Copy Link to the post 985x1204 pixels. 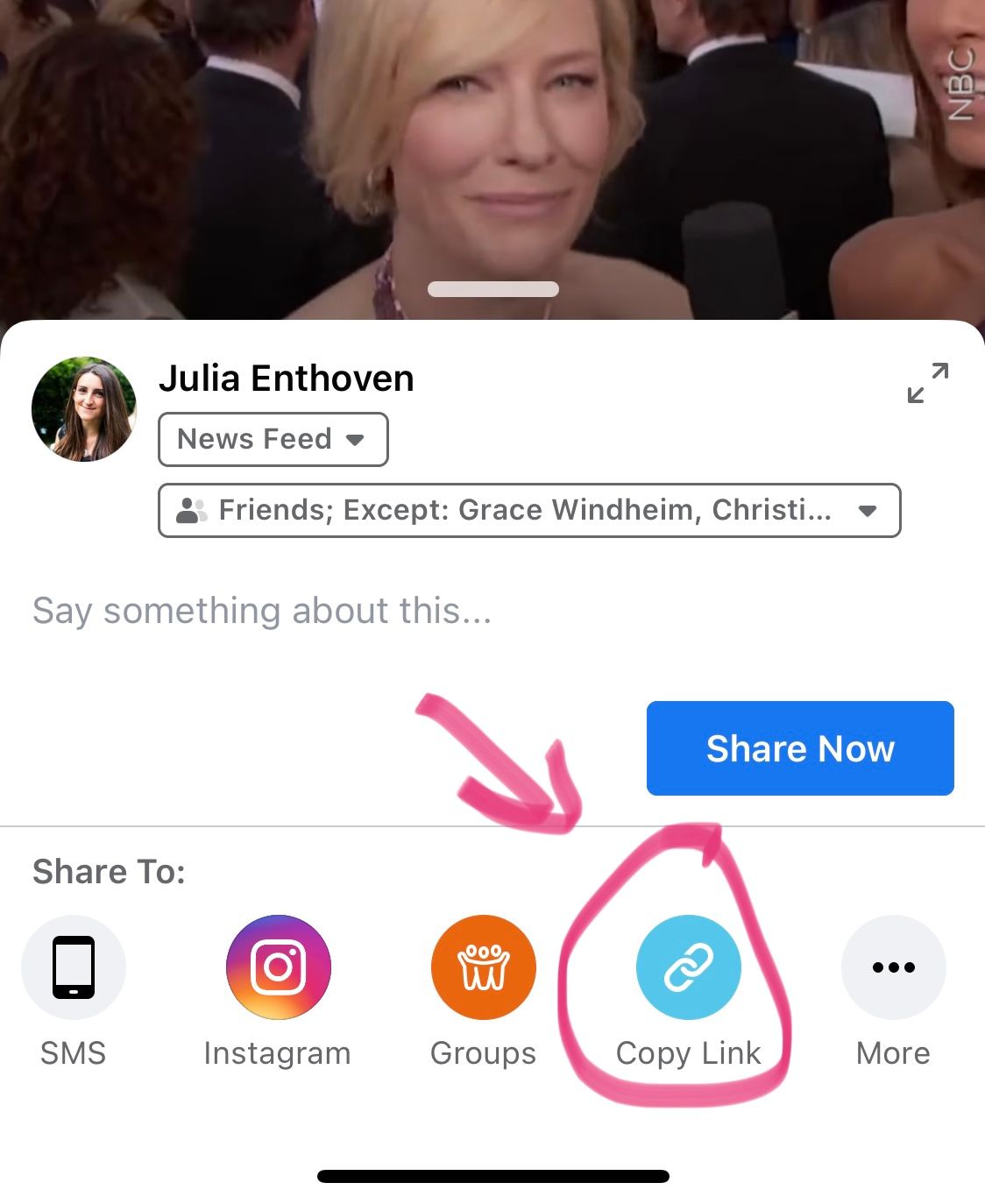click(688, 967)
